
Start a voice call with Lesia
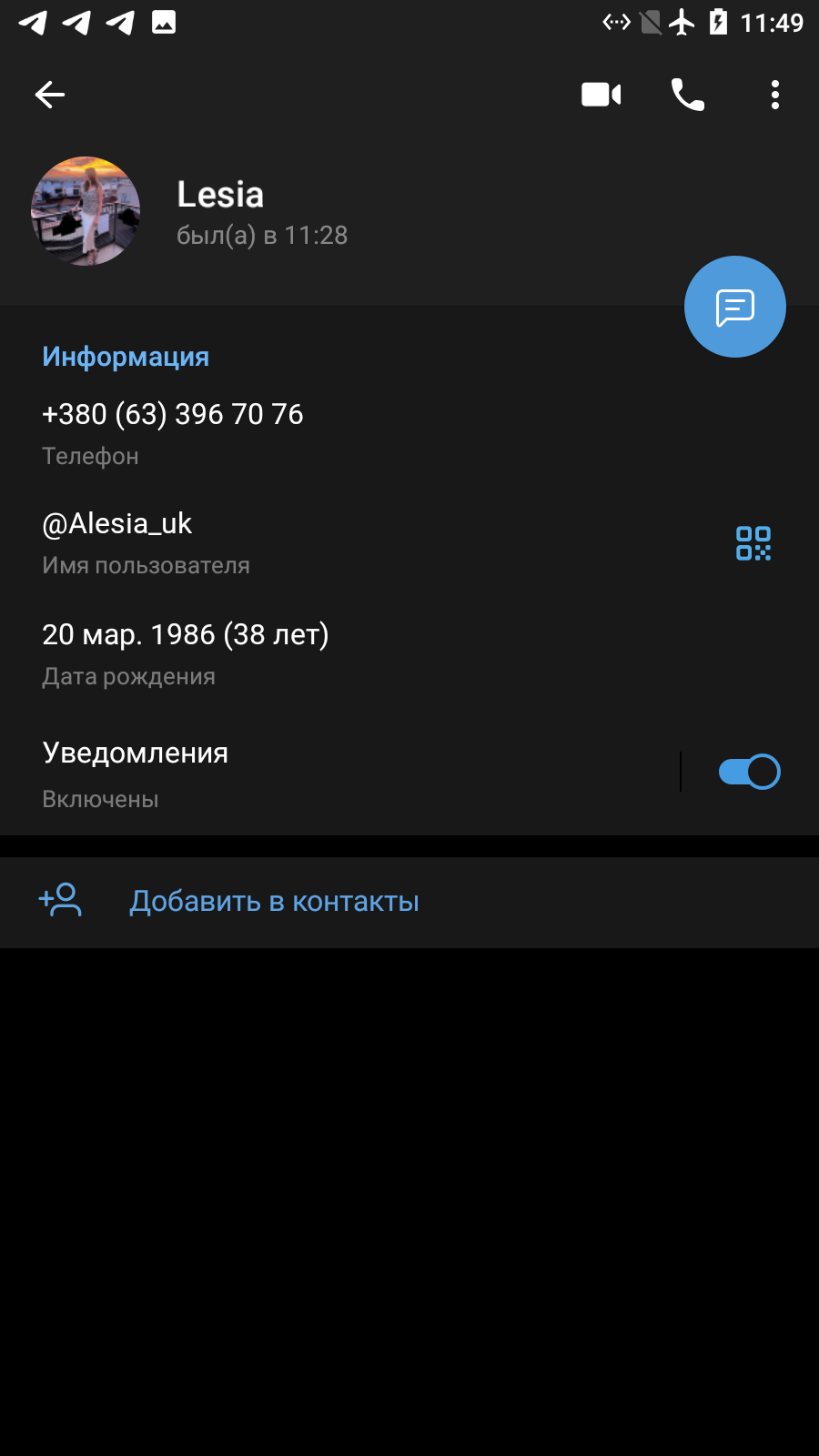688,95
